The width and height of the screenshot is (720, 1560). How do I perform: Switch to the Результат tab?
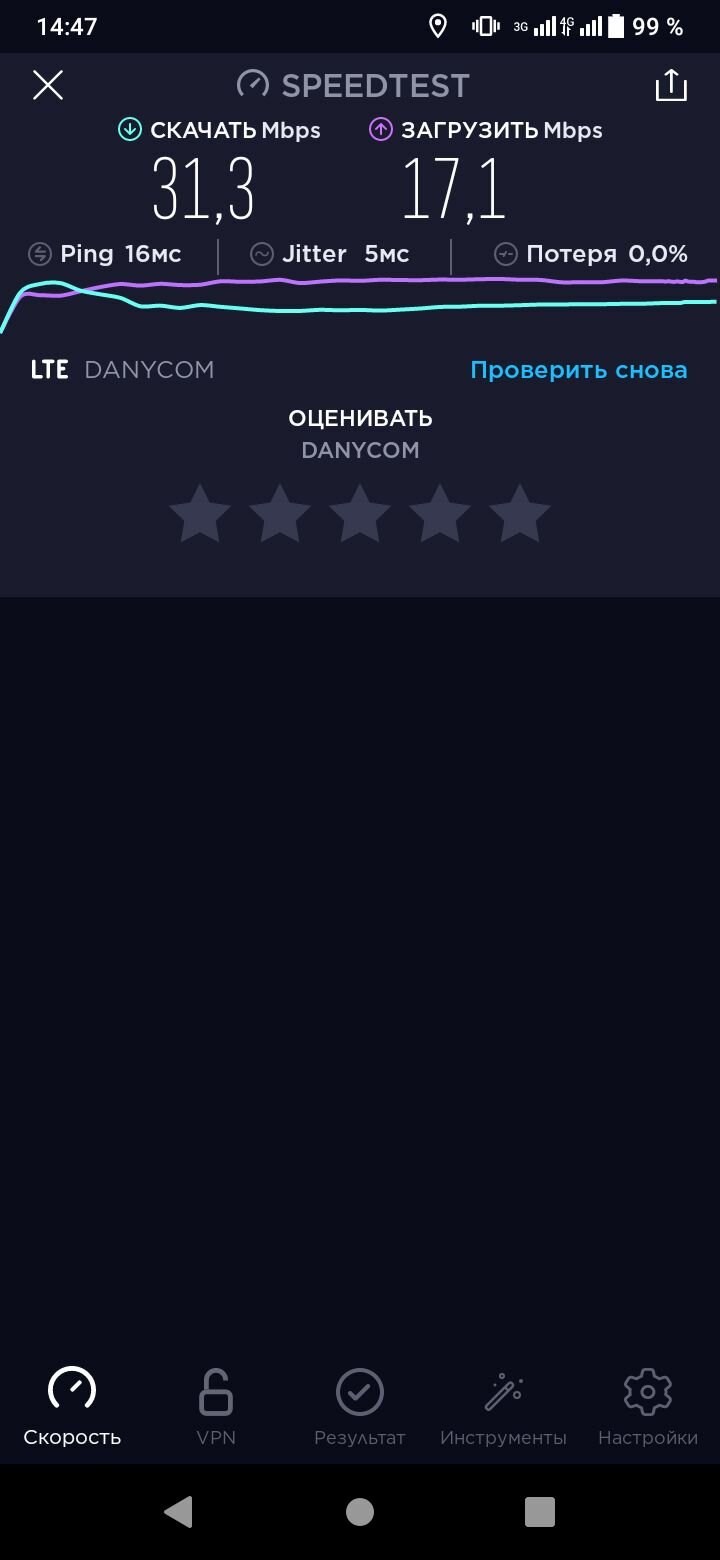[360, 1407]
